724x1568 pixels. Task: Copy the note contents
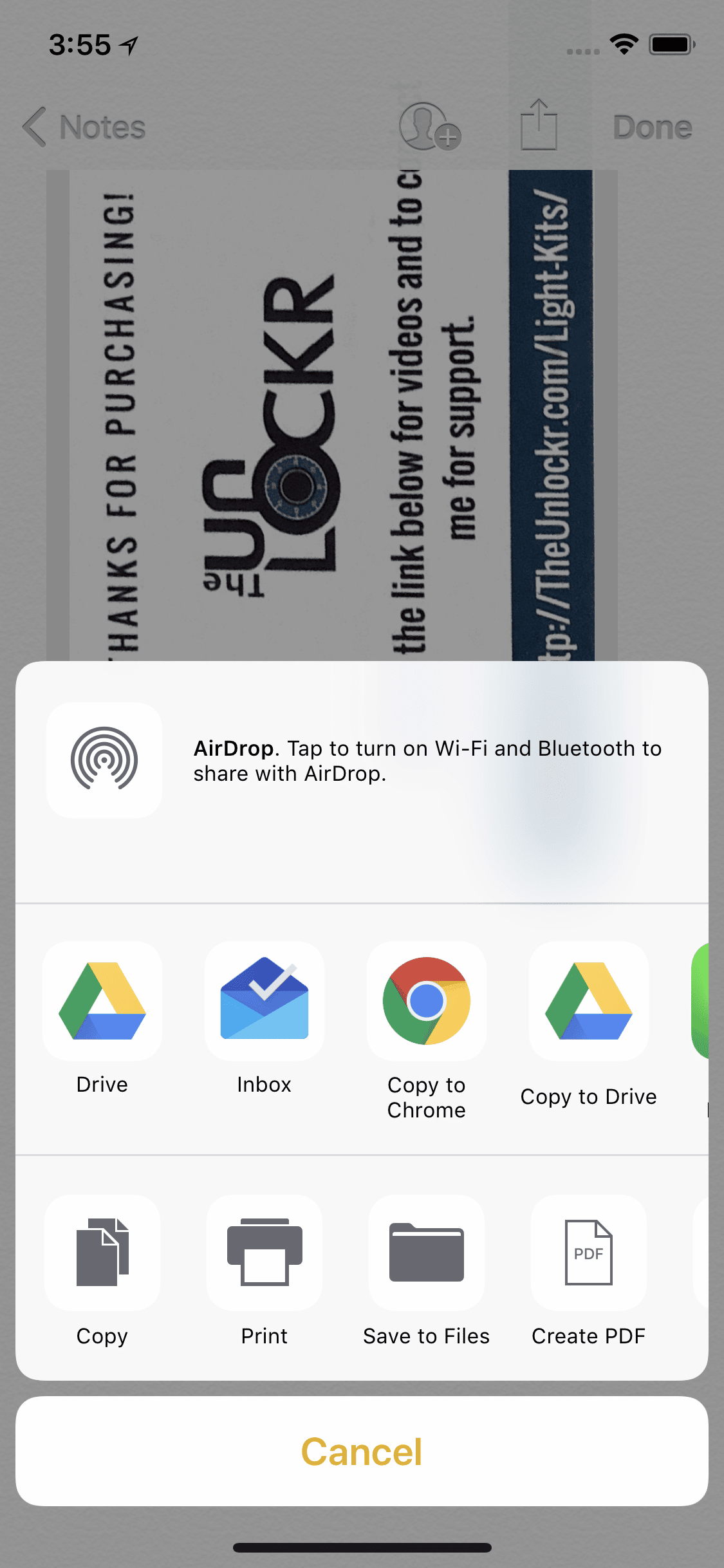pyautogui.click(x=102, y=1253)
